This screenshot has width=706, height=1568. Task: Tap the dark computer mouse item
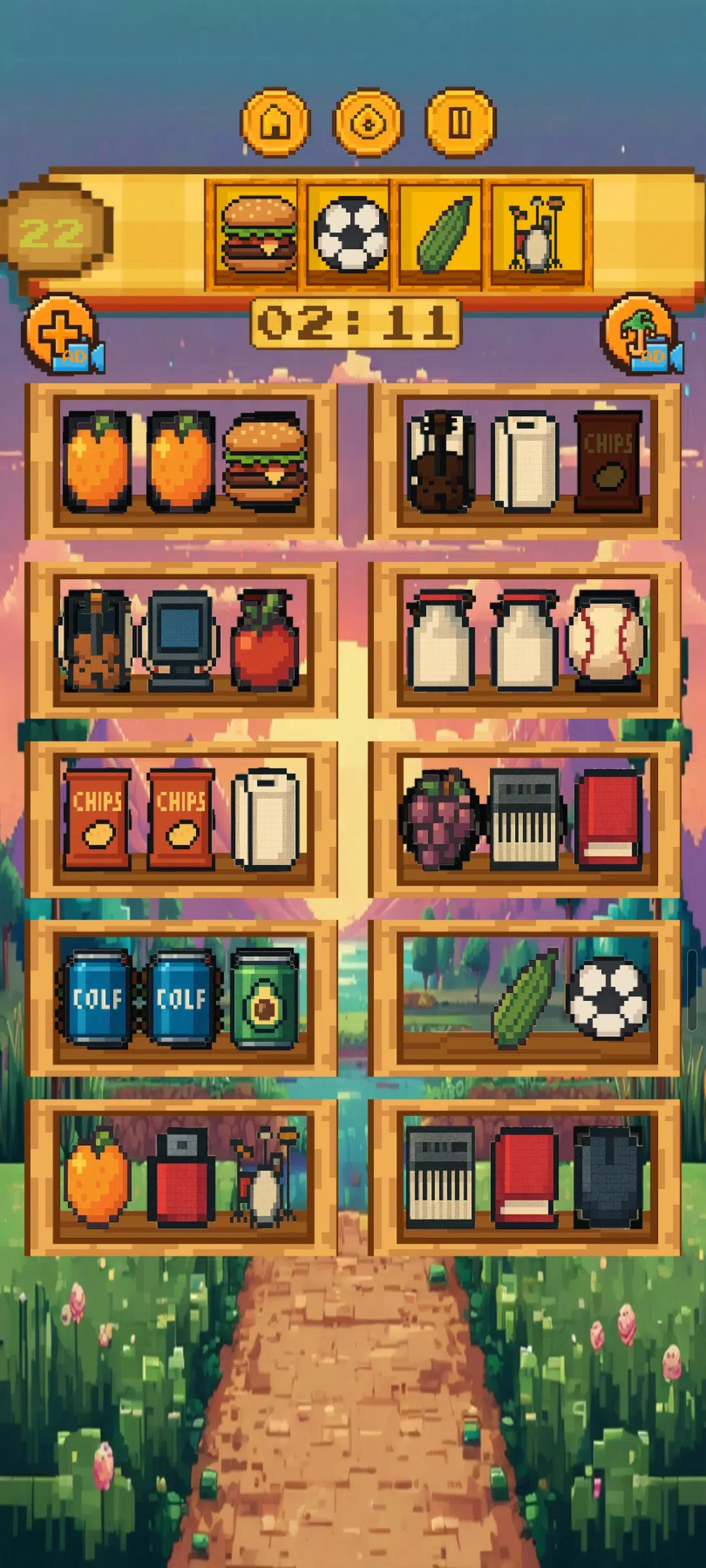[609, 1177]
